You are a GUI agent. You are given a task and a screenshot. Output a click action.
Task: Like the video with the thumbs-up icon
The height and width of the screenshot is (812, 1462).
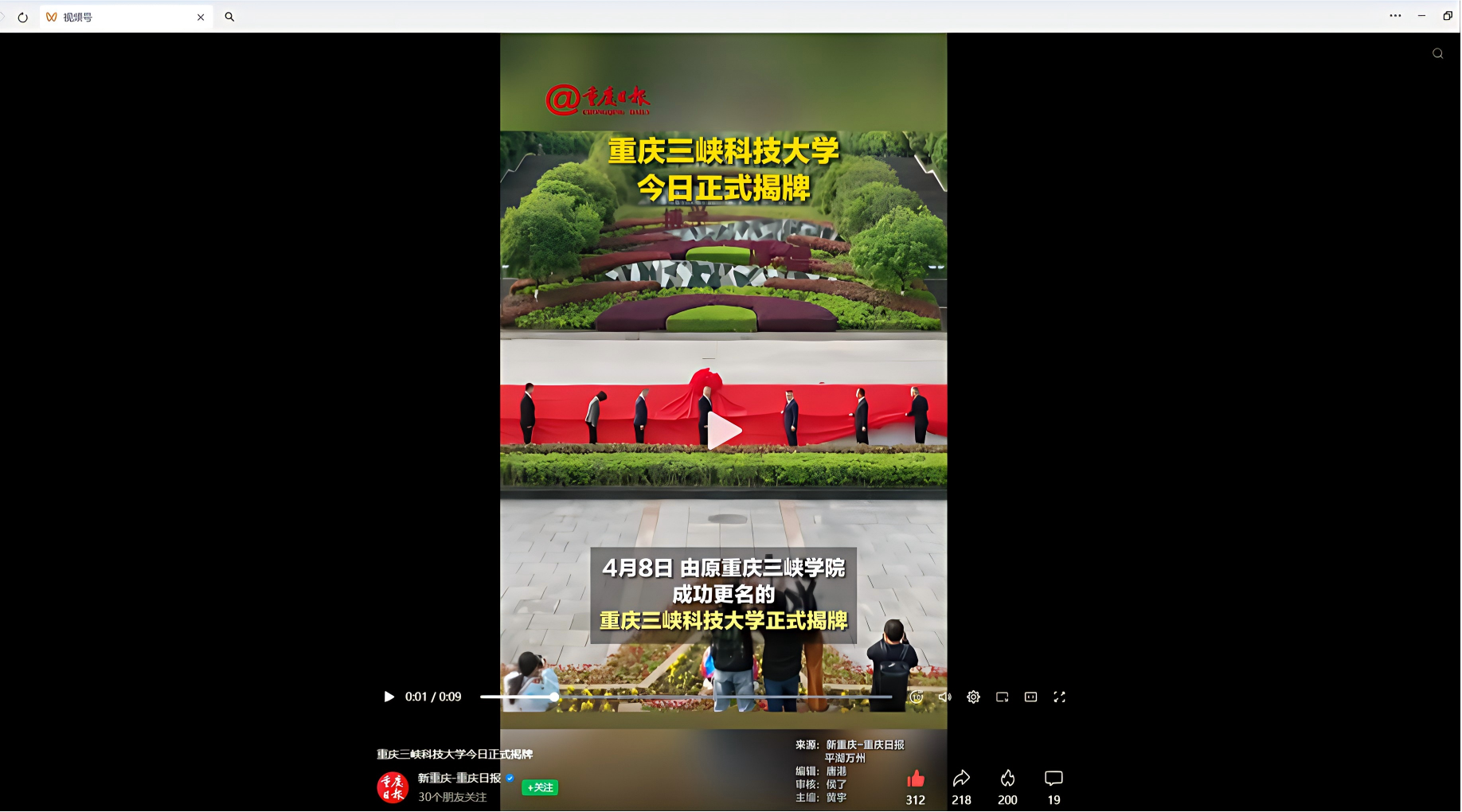(x=916, y=779)
